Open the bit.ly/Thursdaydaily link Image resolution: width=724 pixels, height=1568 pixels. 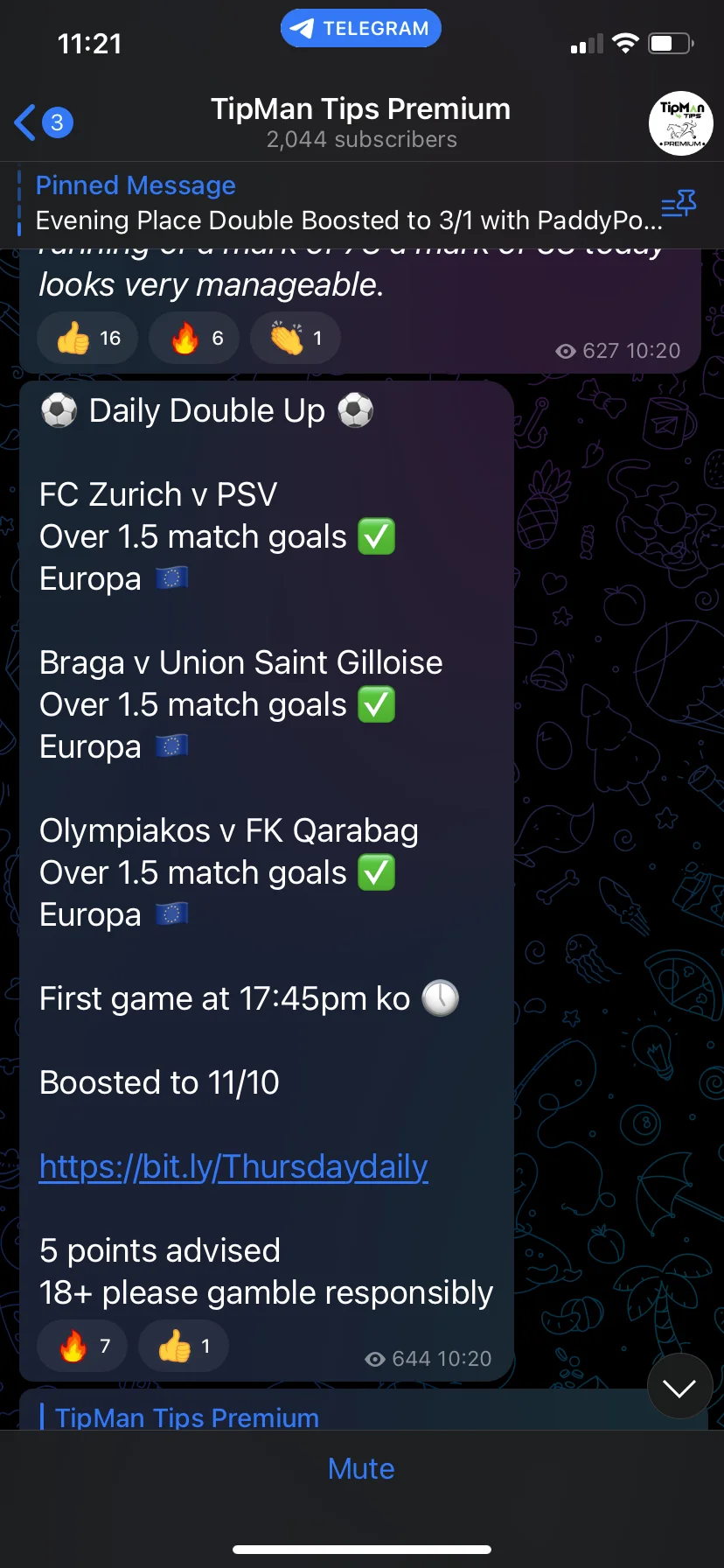(x=233, y=1166)
